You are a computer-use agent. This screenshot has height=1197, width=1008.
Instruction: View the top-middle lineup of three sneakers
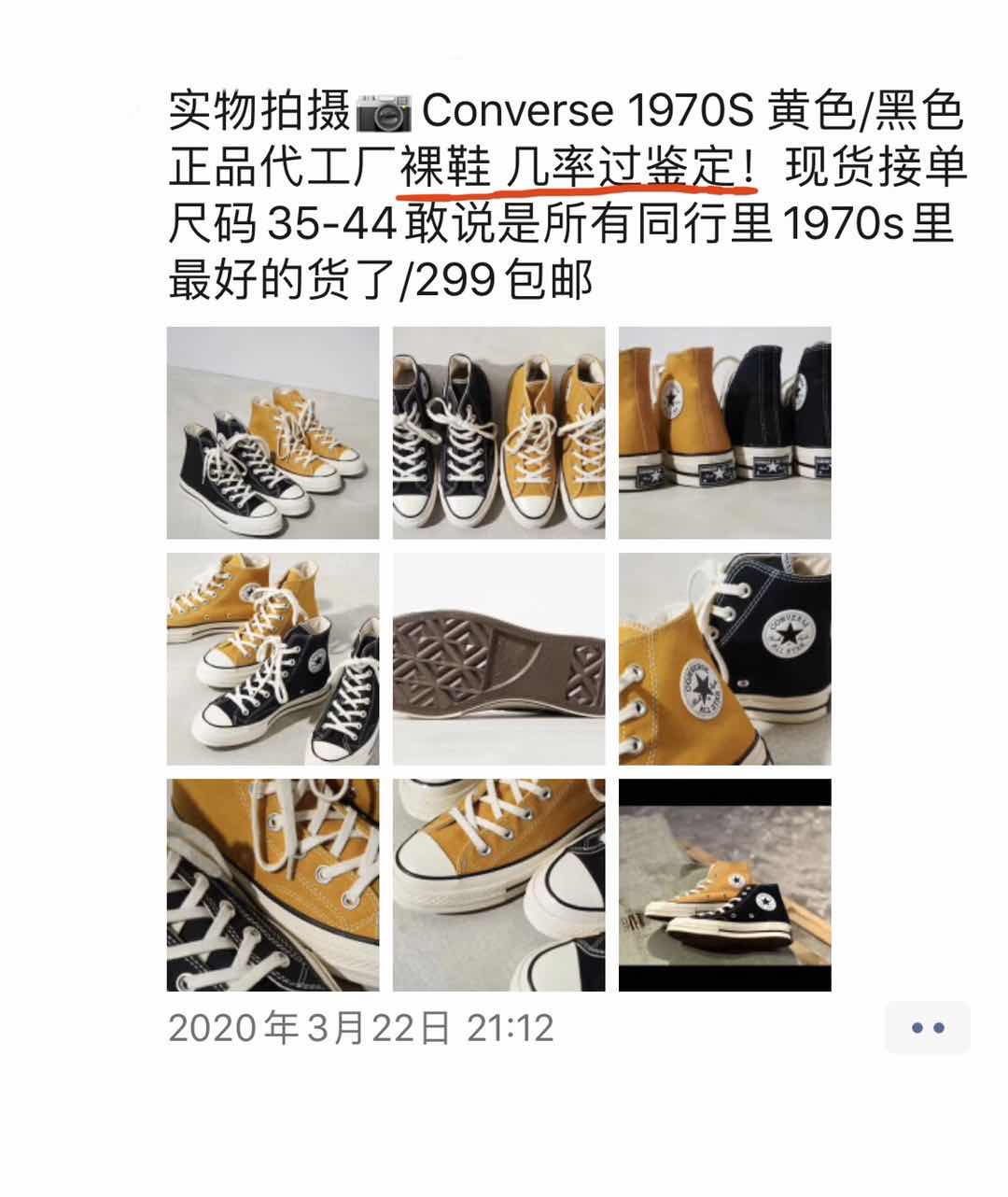(499, 431)
